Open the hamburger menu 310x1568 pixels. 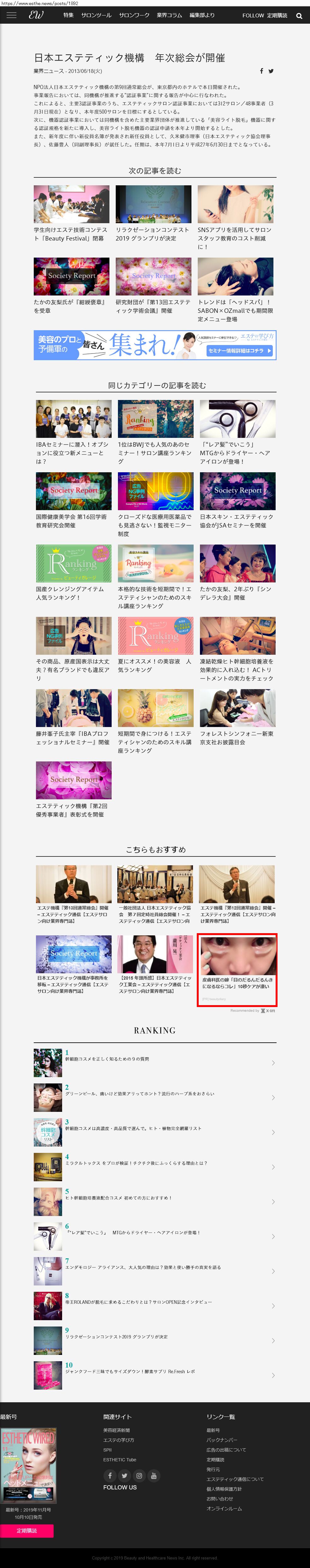click(x=11, y=15)
